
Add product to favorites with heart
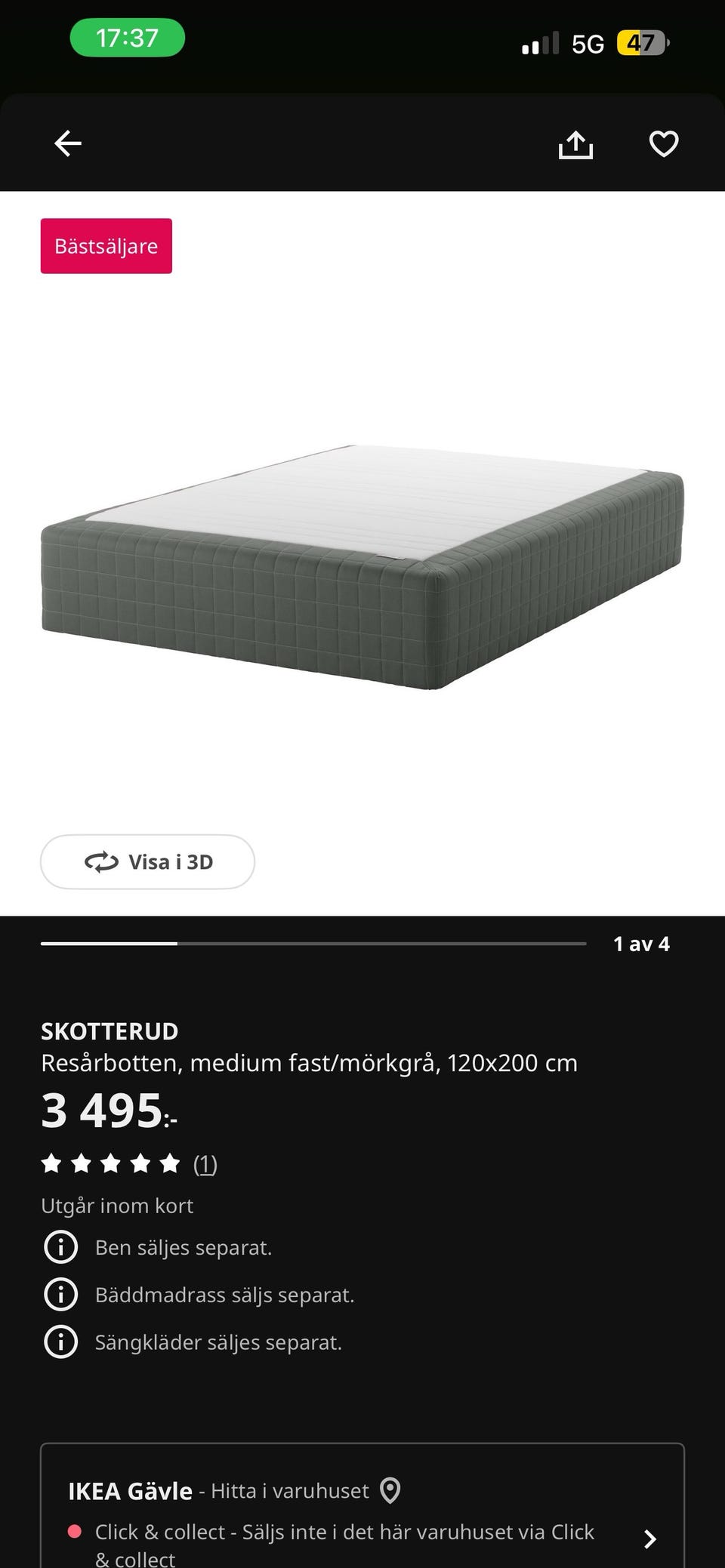click(664, 144)
